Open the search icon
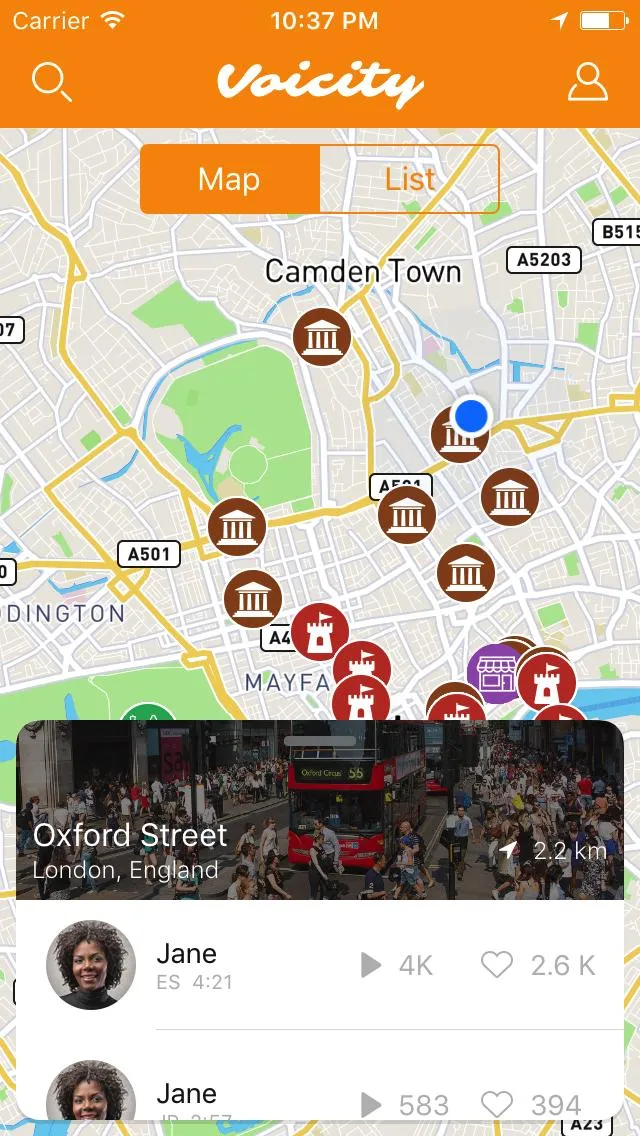This screenshot has height=1136, width=640. click(x=51, y=81)
